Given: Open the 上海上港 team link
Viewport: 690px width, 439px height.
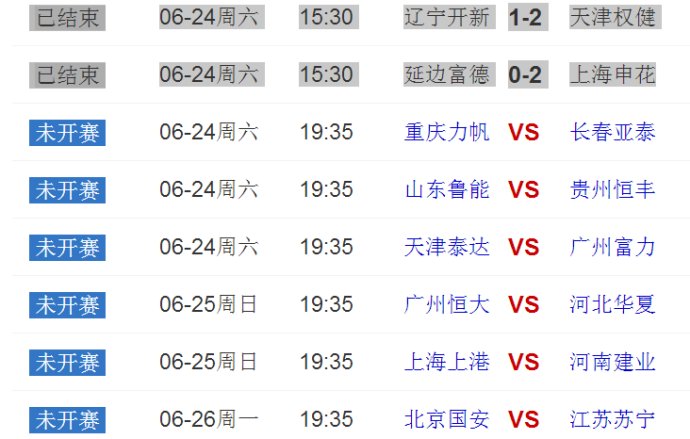Looking at the screenshot, I should point(447,362).
